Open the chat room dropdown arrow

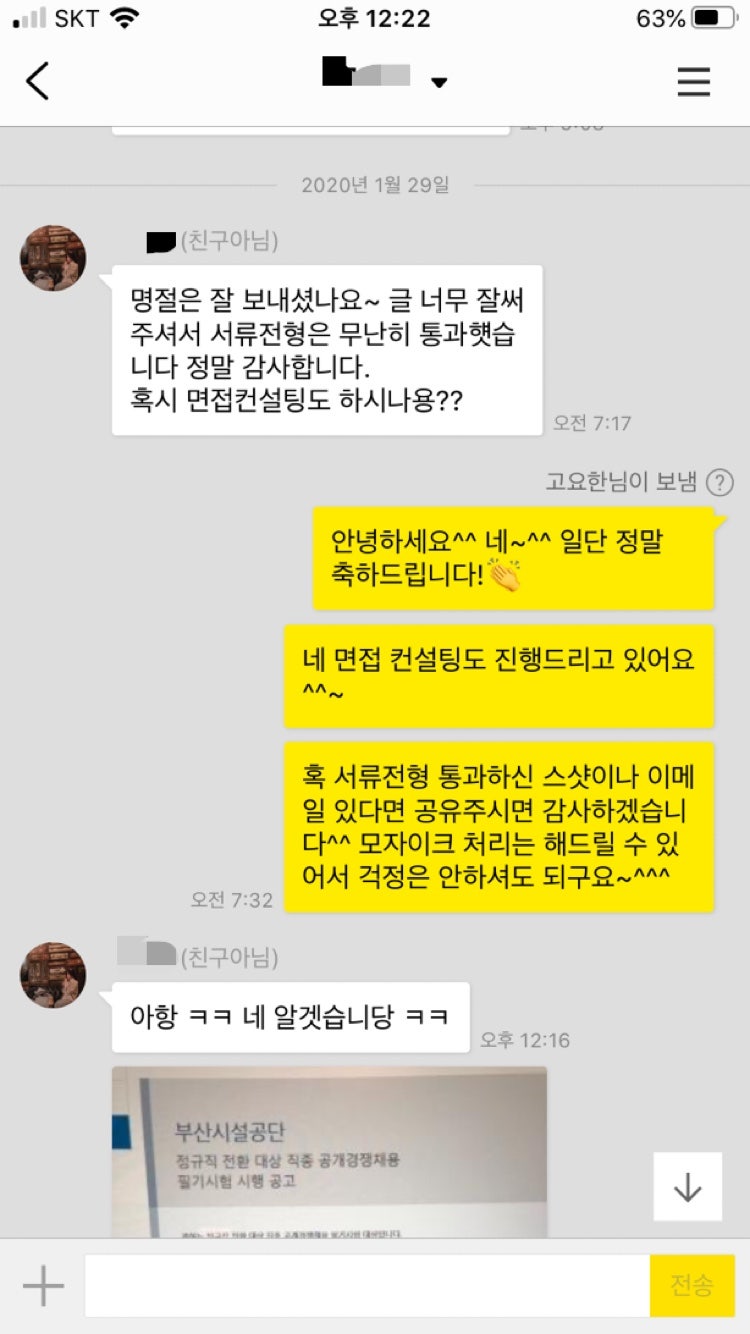[439, 82]
